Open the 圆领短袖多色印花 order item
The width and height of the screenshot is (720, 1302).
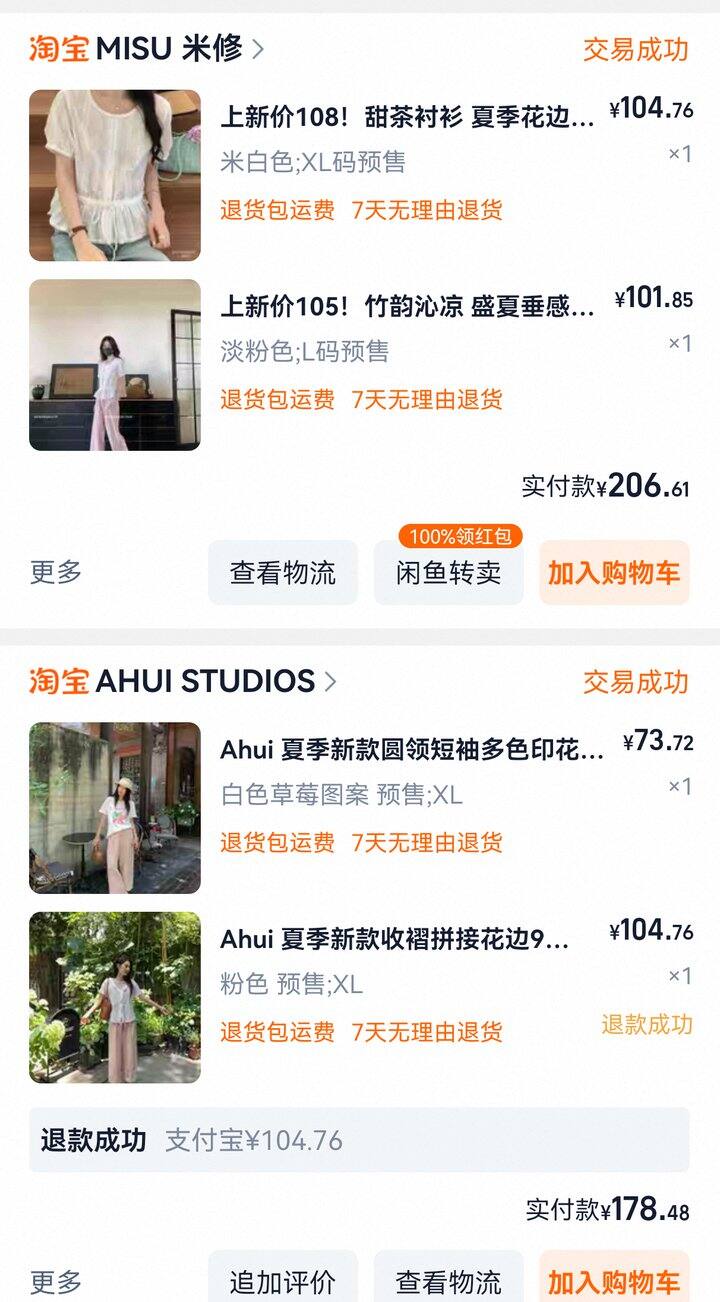[x=360, y=808]
